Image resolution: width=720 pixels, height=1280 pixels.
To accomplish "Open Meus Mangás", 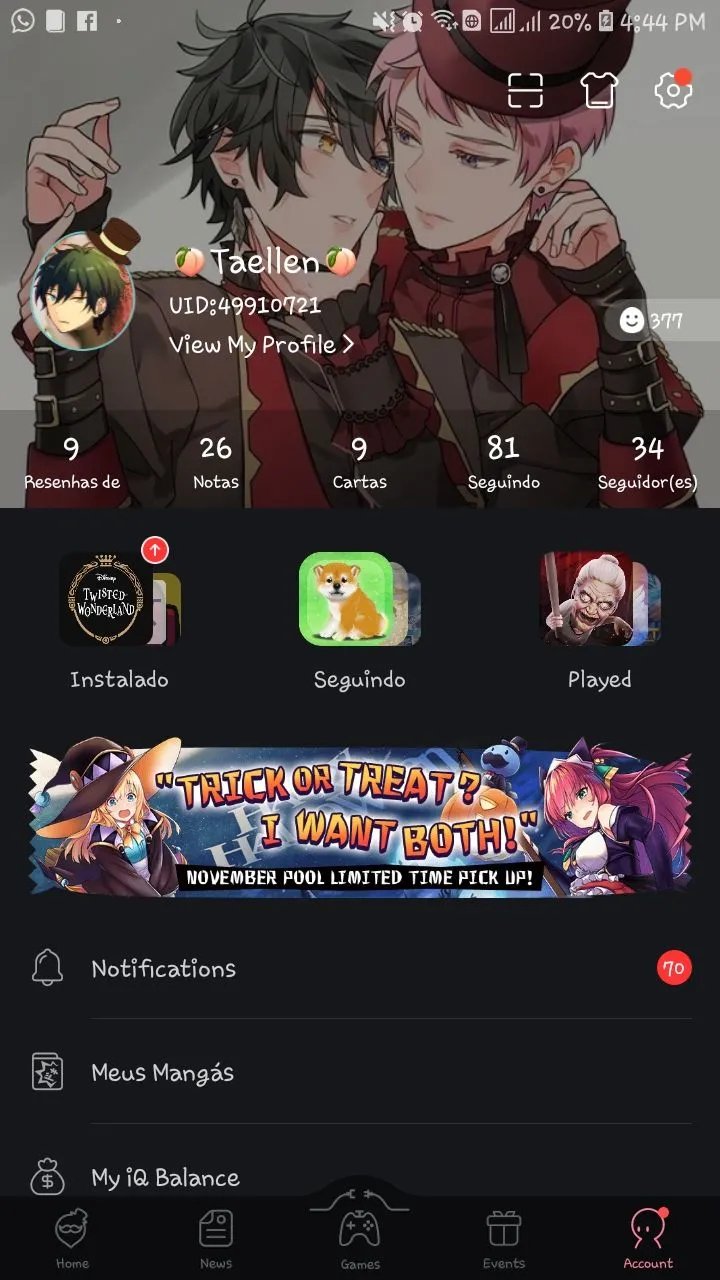I will tap(360, 1073).
